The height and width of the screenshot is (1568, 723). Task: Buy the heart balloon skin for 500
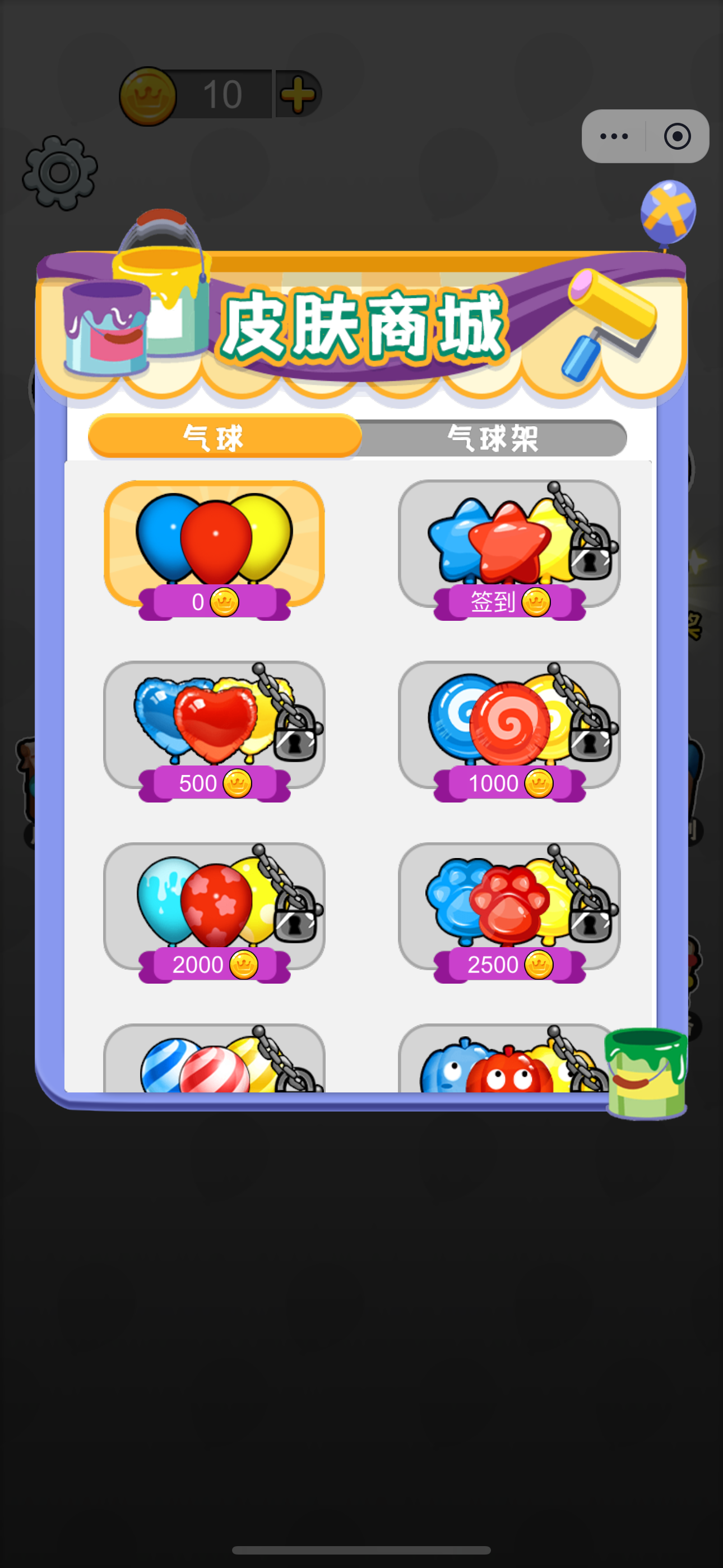tap(214, 725)
